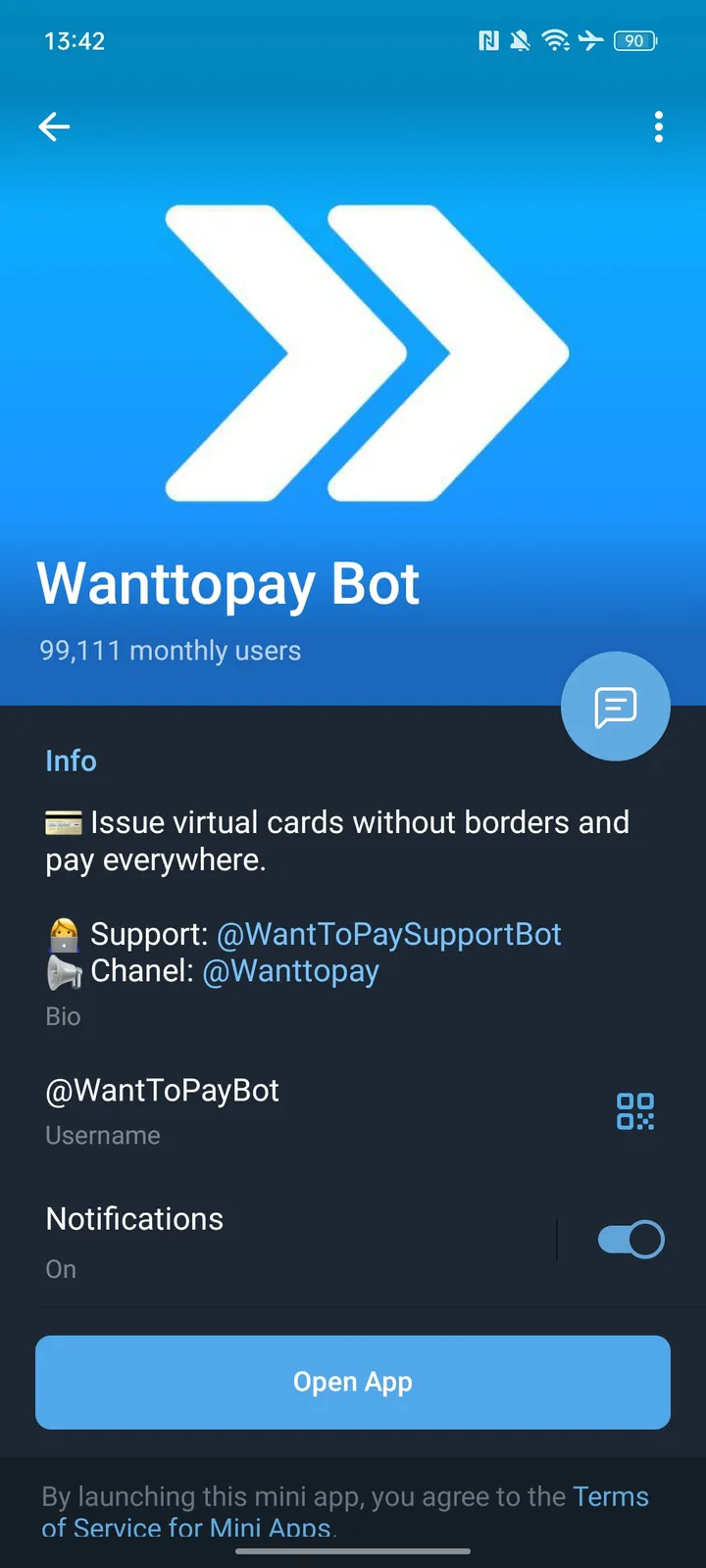Open the Bio details
706x1568 pixels.
pos(62,1016)
